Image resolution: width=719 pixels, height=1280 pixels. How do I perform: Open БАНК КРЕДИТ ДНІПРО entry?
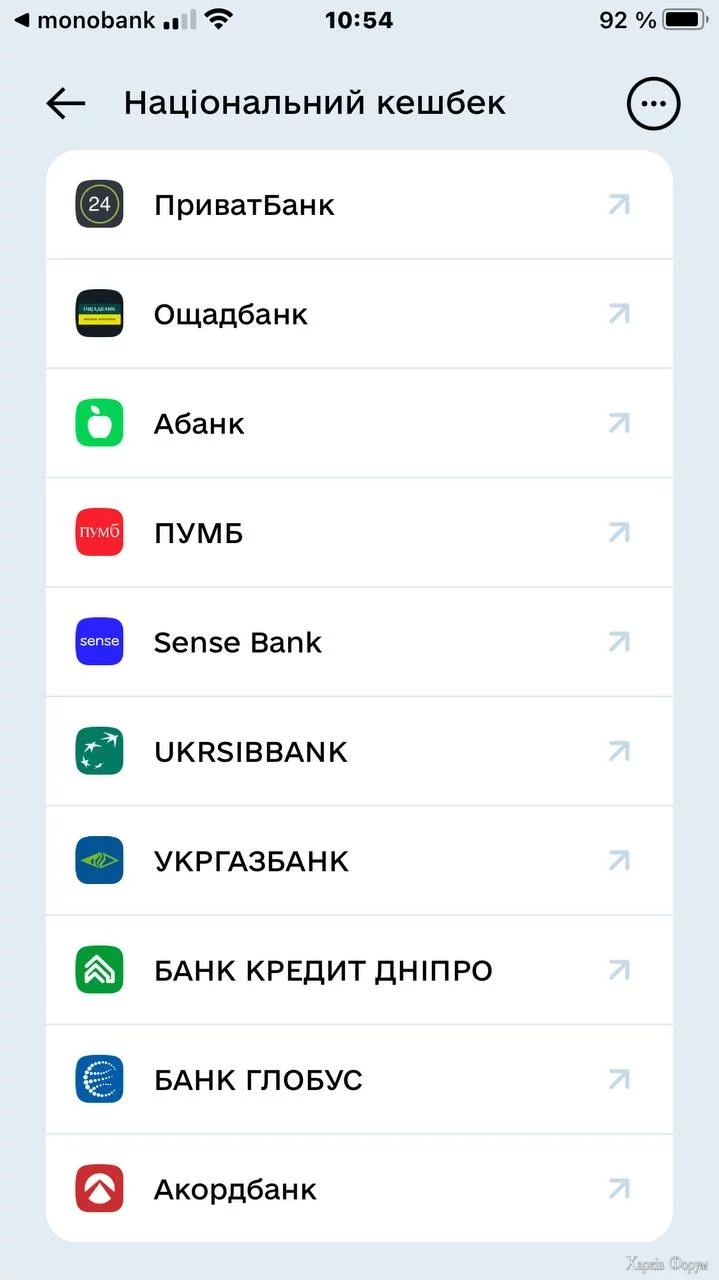point(359,970)
